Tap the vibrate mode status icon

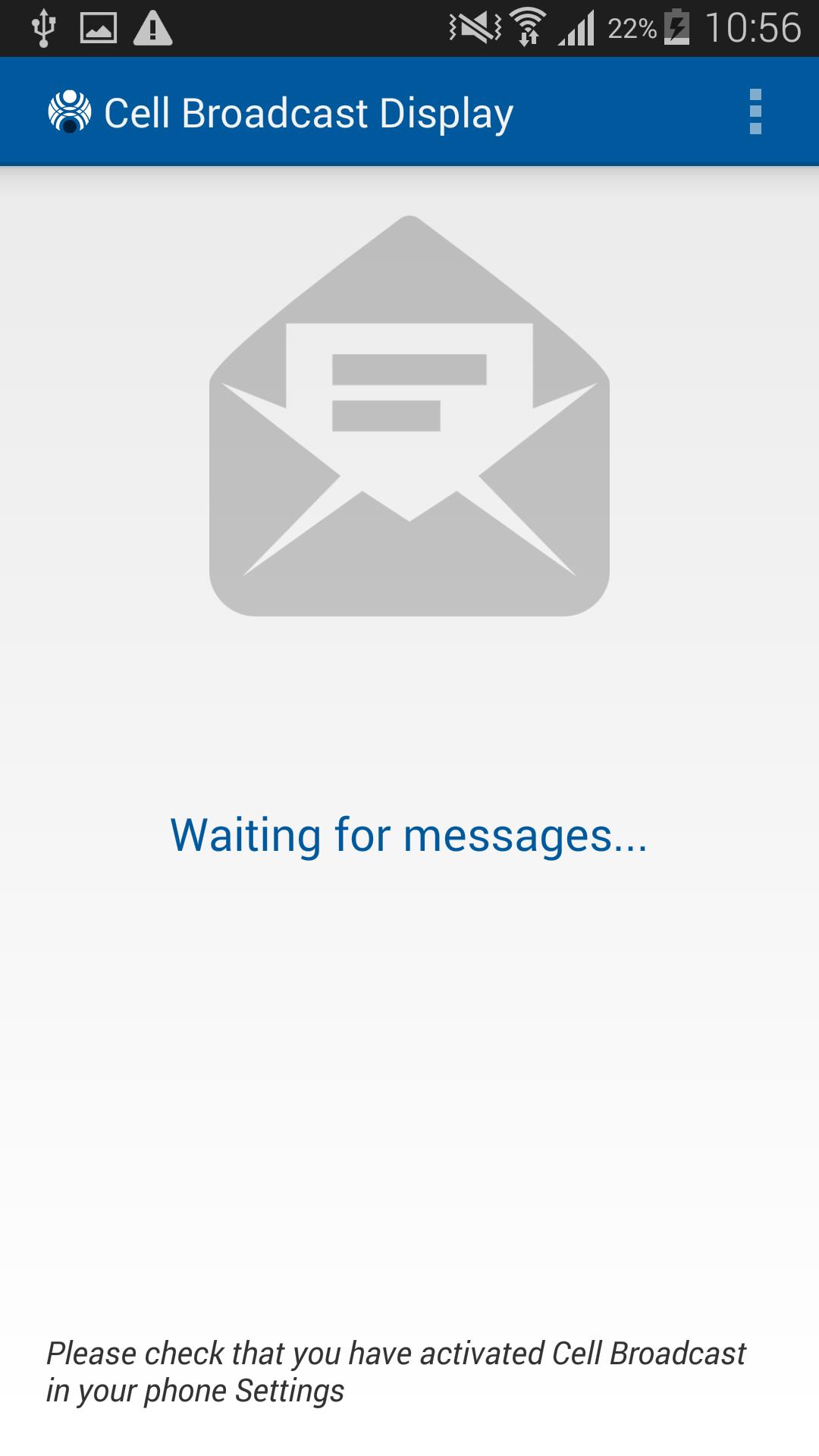tap(474, 25)
